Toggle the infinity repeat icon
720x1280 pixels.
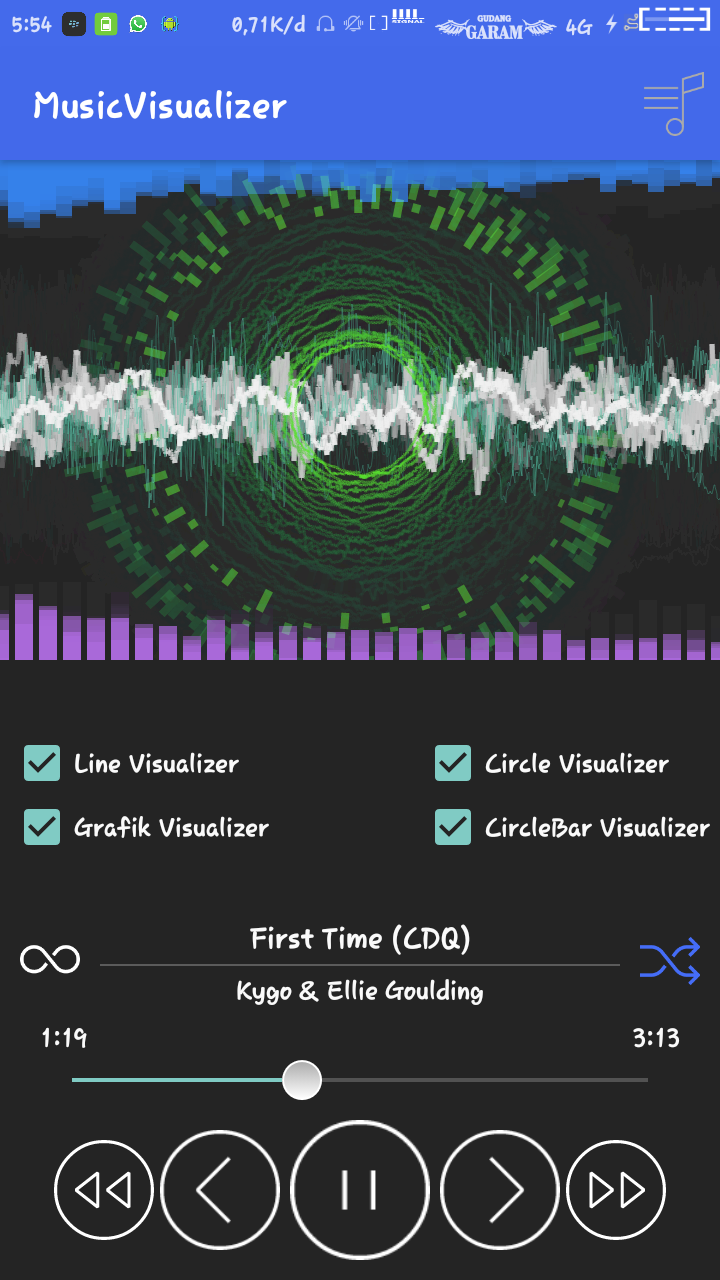(50, 960)
